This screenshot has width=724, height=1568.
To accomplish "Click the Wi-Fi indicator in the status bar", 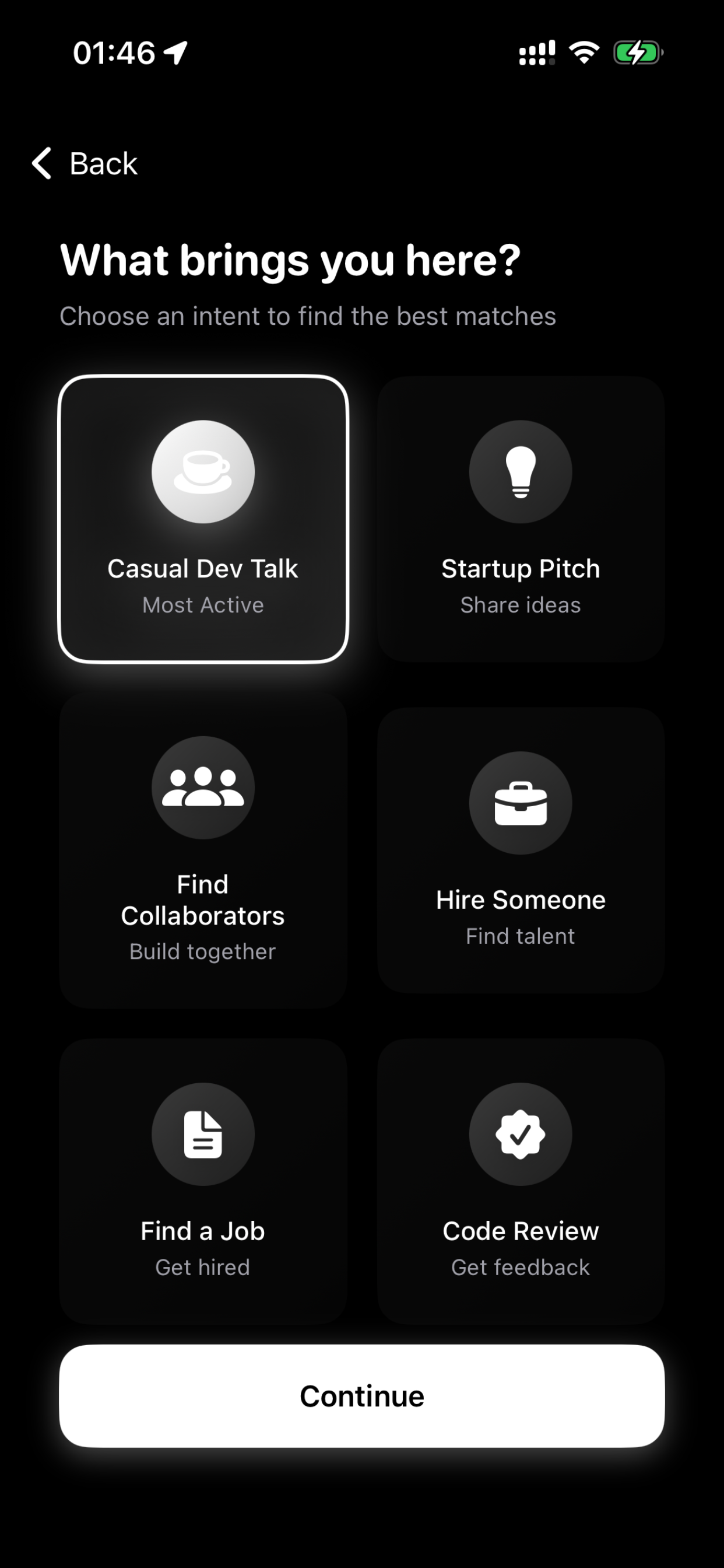I will click(583, 53).
